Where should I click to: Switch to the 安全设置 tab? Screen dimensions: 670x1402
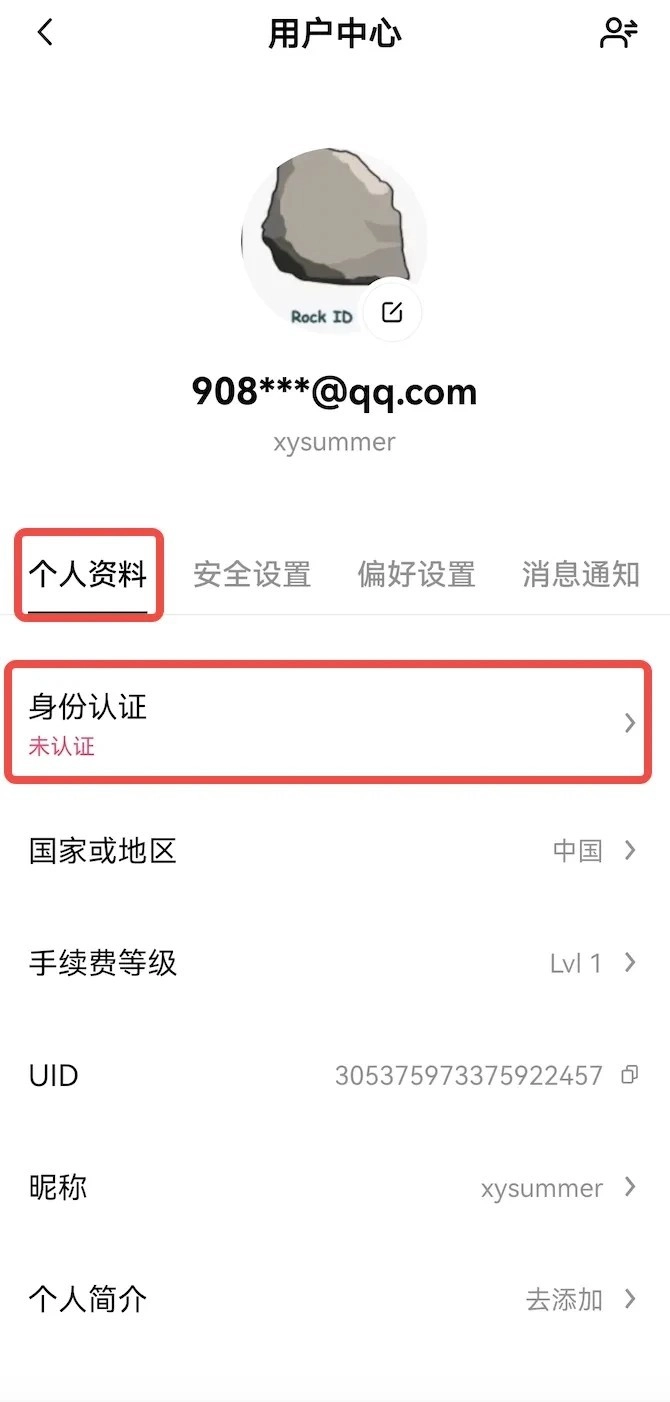(252, 574)
